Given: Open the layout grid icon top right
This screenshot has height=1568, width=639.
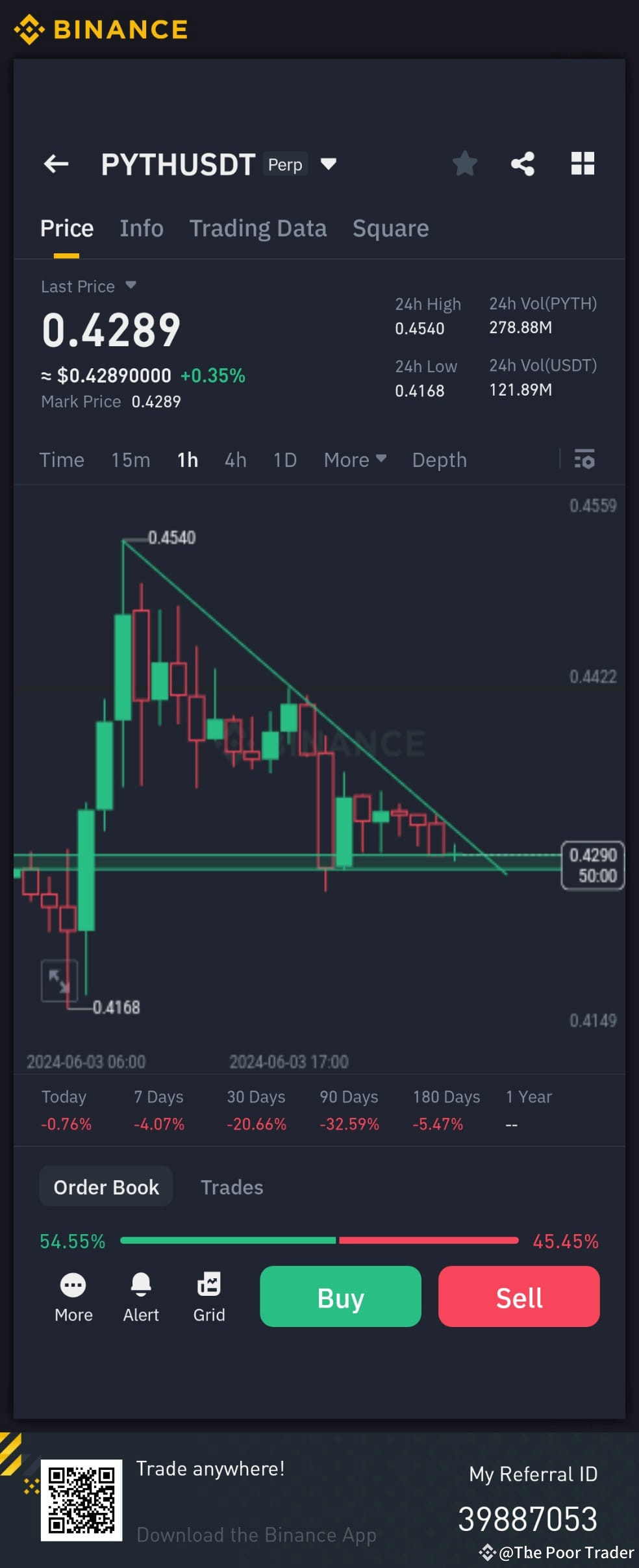Looking at the screenshot, I should coord(582,164).
